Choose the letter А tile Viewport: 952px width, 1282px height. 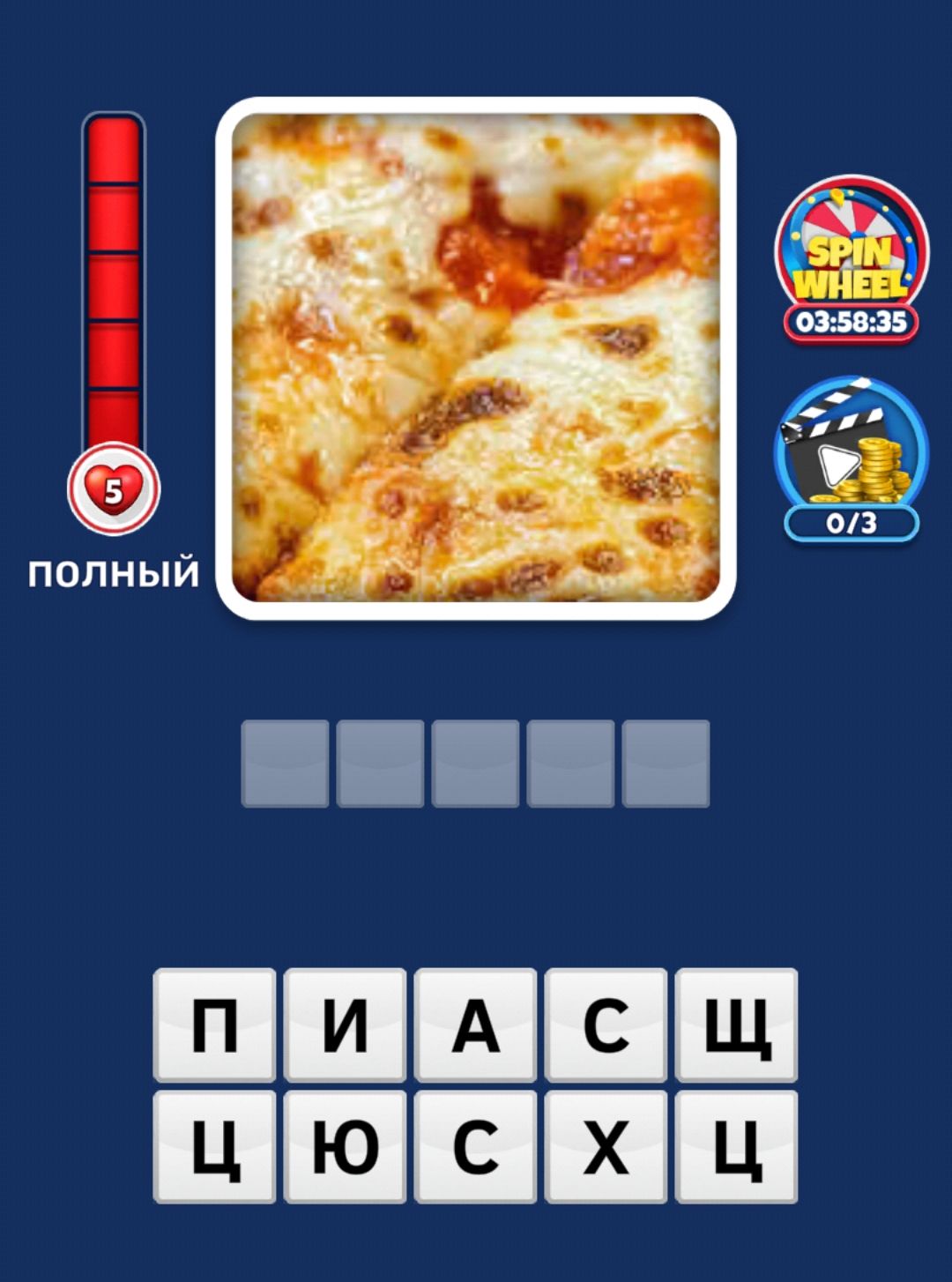point(475,1025)
